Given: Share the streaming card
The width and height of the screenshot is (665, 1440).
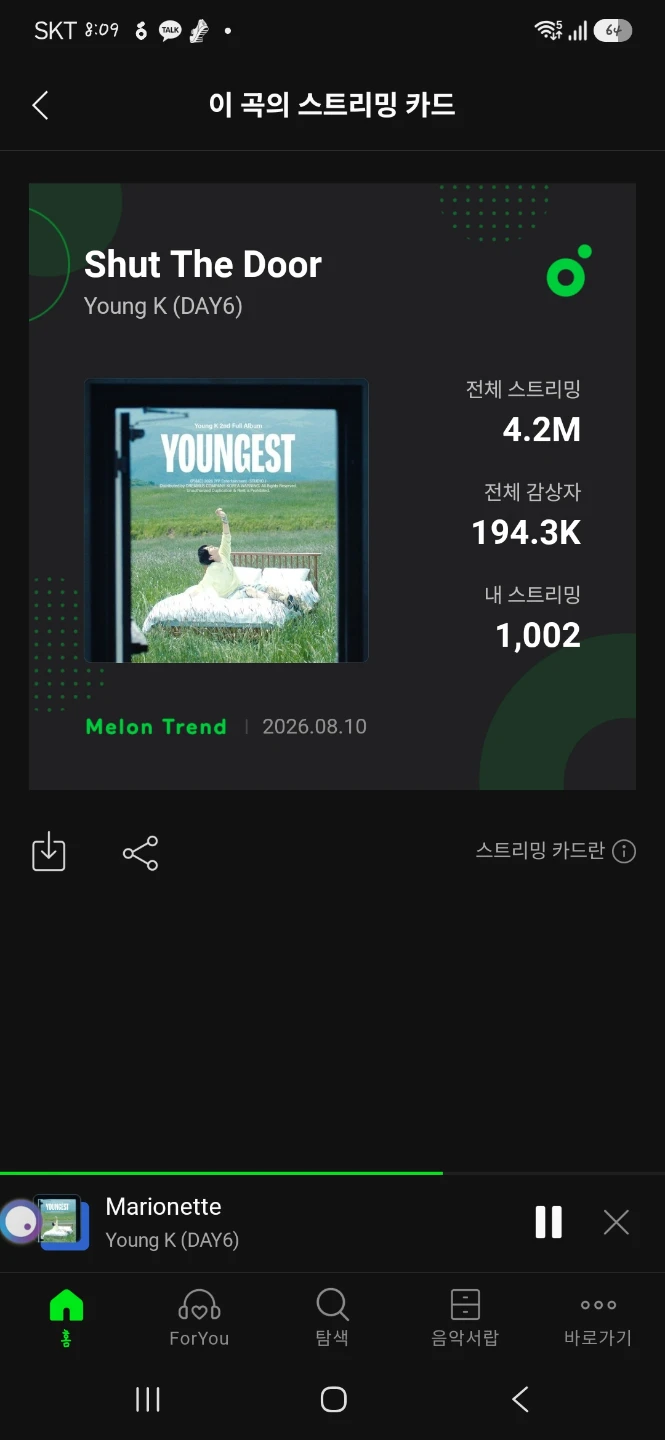Looking at the screenshot, I should pos(140,853).
